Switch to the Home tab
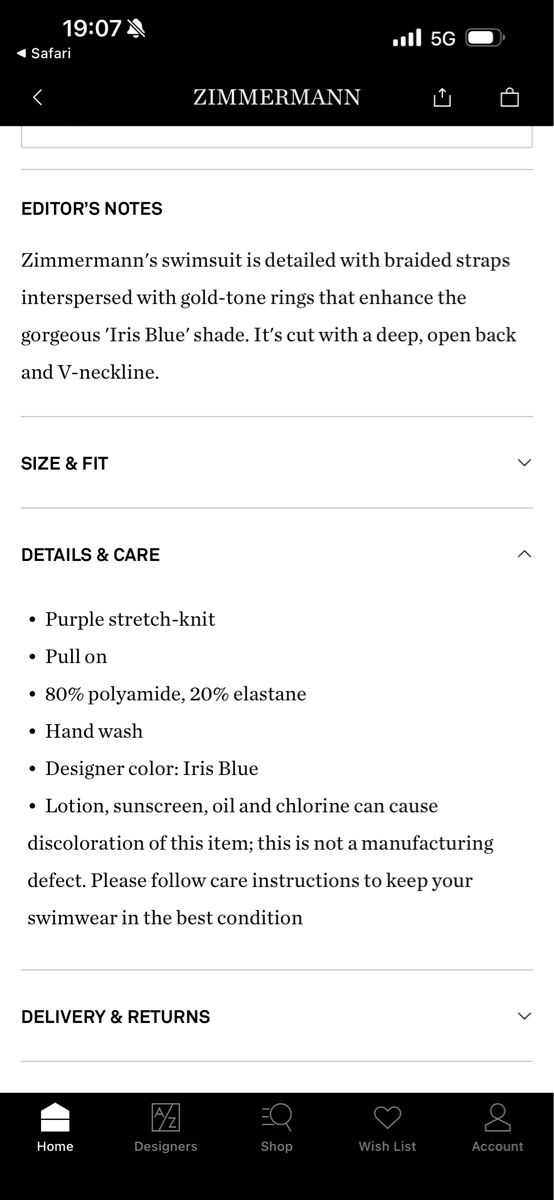This screenshot has height=1200, width=554. (55, 1128)
